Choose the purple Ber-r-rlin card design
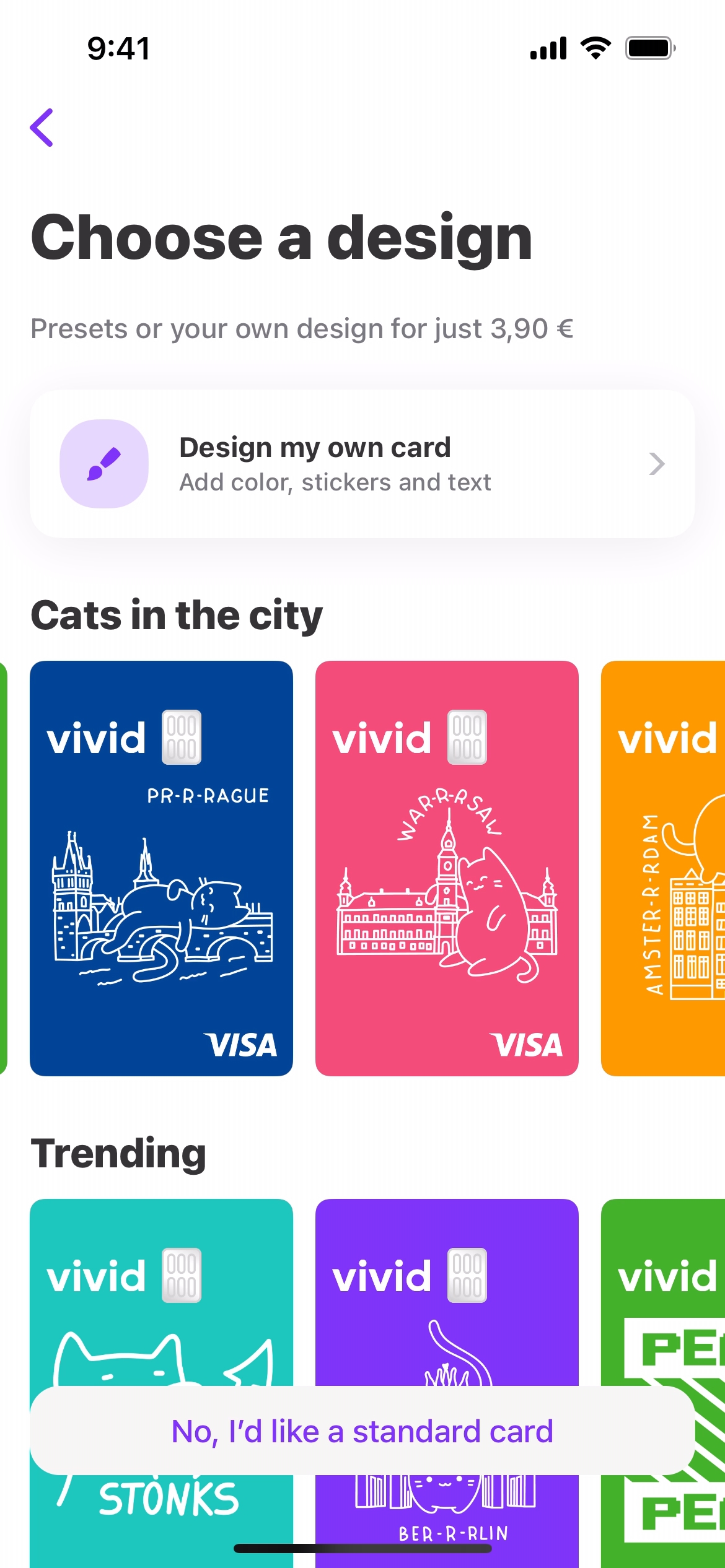 click(447, 1300)
